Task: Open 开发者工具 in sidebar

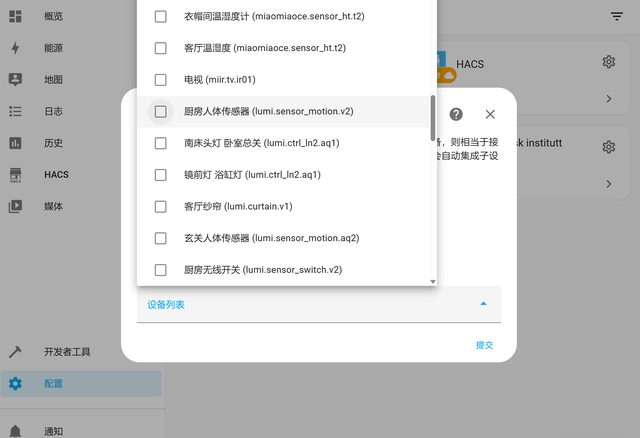Action: [66, 352]
